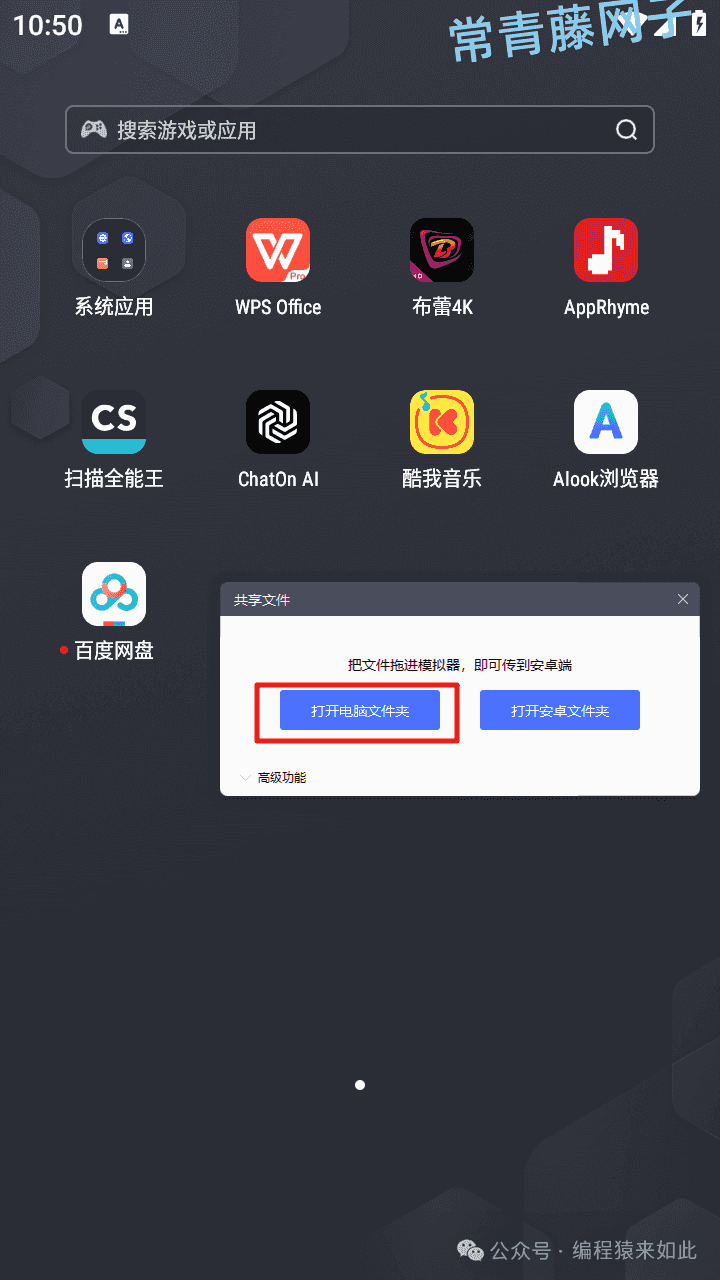Image resolution: width=720 pixels, height=1280 pixels.
Task: Open the 系统应用 folder
Action: pos(114,250)
